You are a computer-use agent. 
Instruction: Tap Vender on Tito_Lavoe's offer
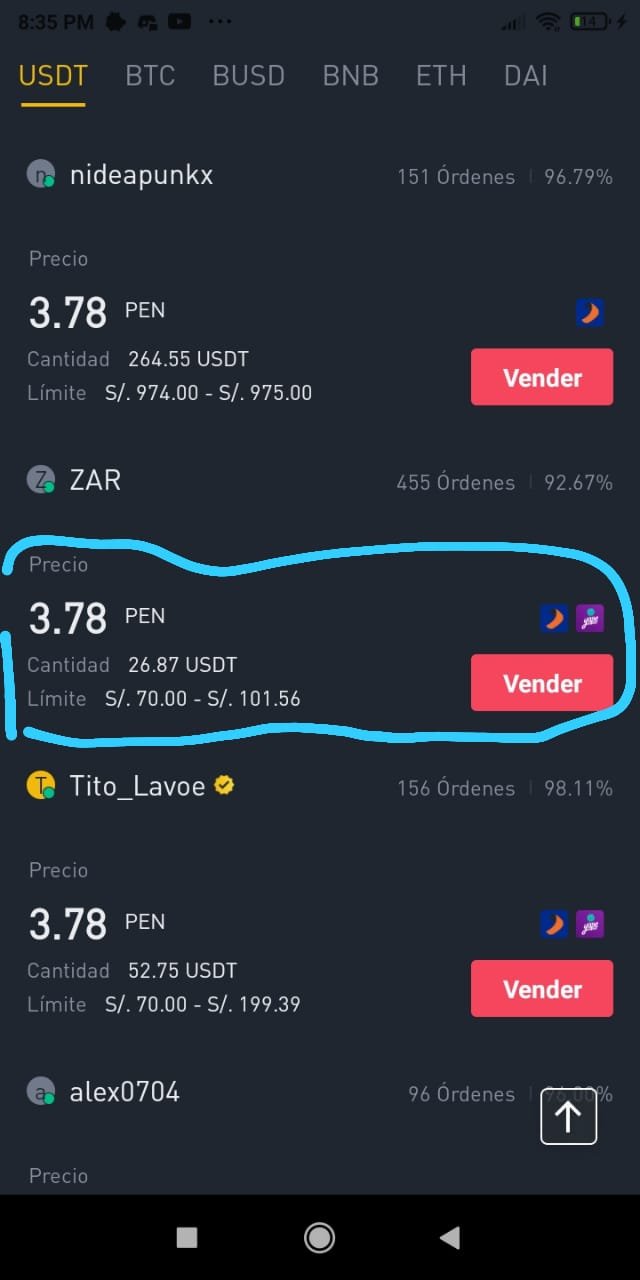(542, 989)
